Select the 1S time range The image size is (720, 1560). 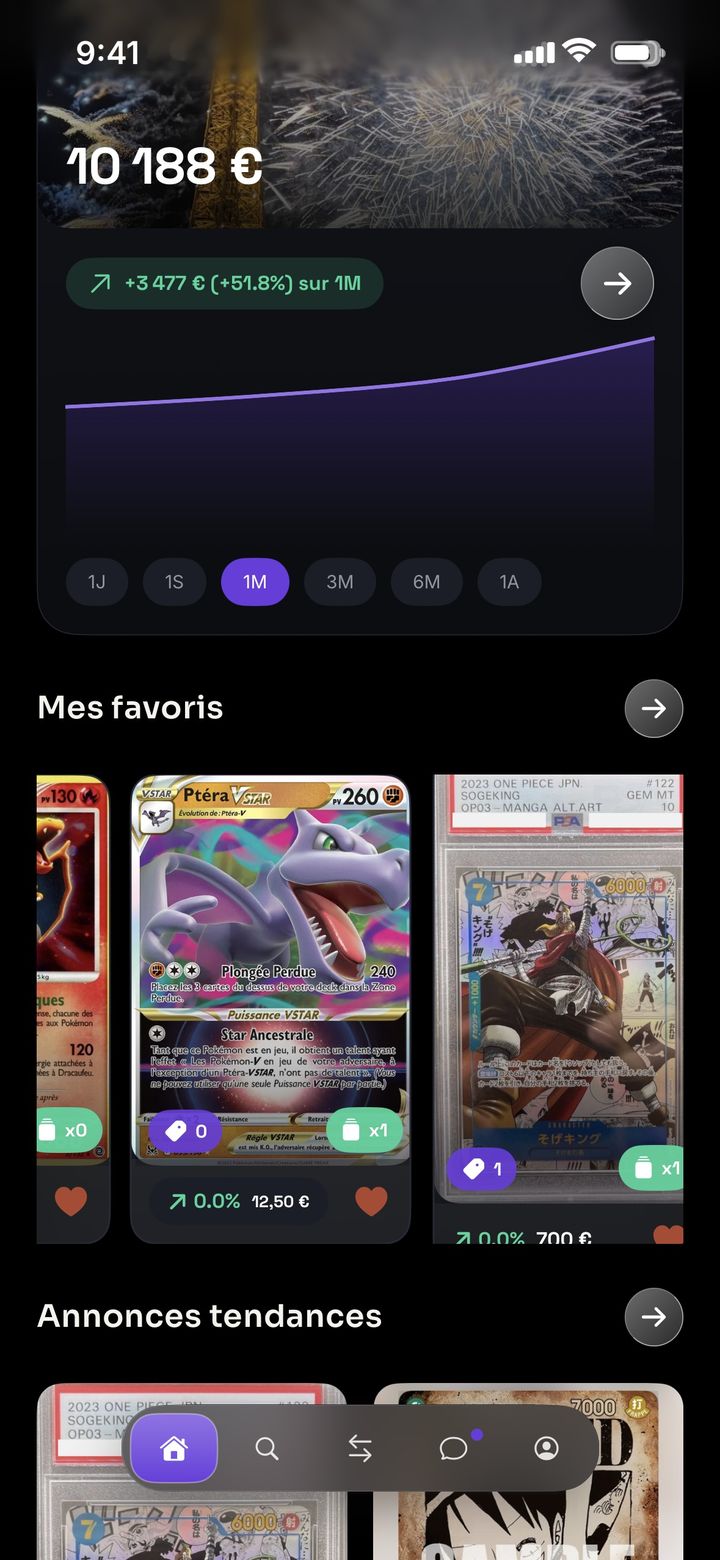(x=174, y=581)
